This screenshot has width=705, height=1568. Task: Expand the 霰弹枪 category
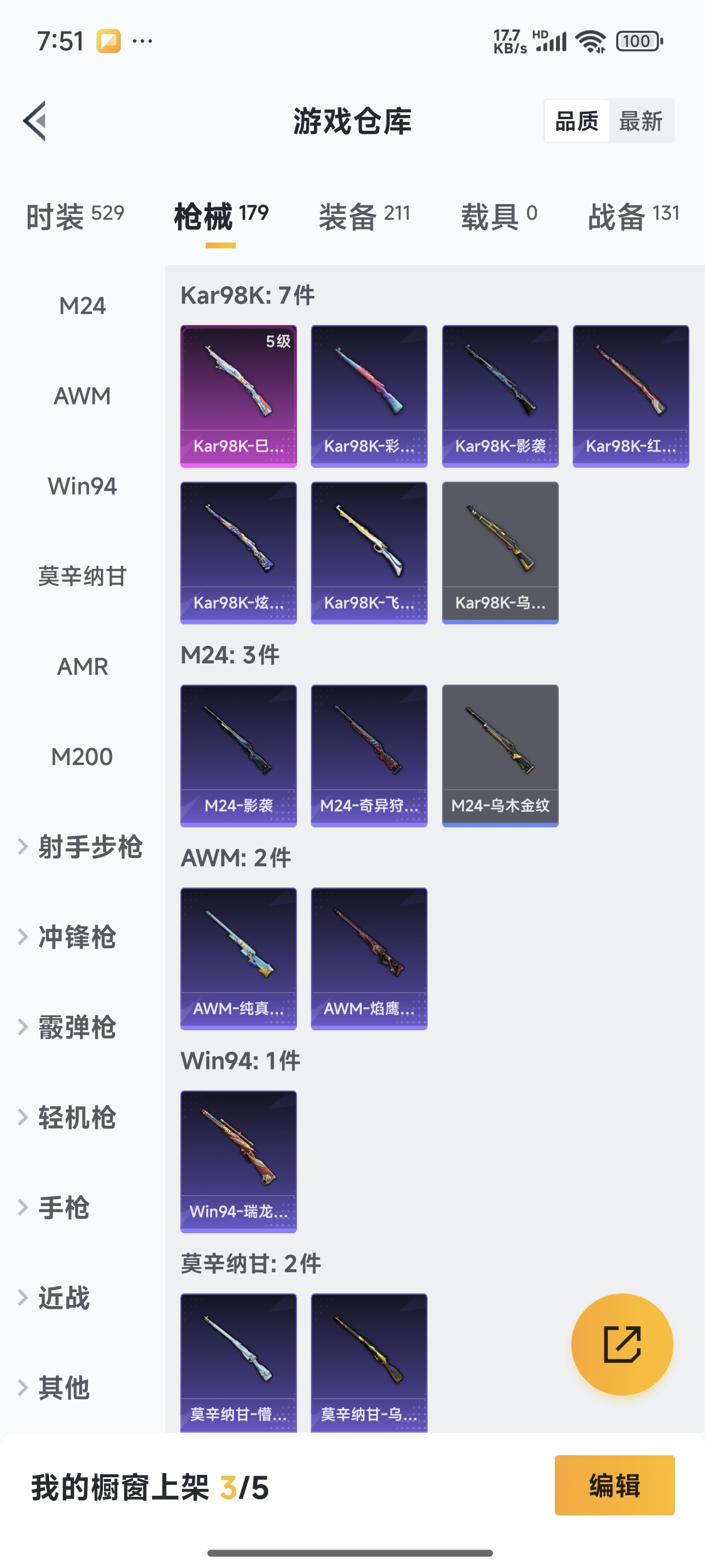76,1027
